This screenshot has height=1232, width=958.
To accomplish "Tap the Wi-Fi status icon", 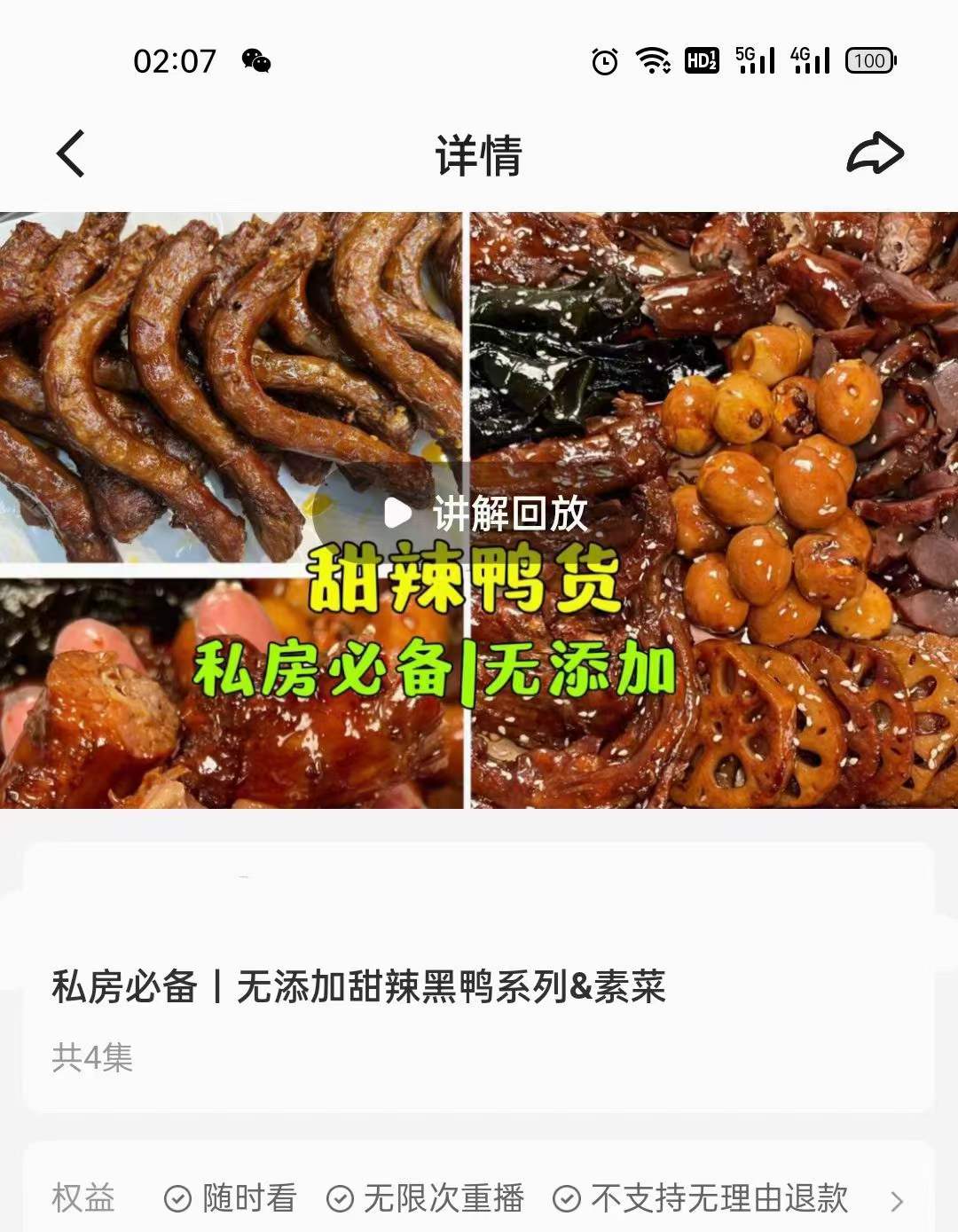I will click(x=654, y=62).
